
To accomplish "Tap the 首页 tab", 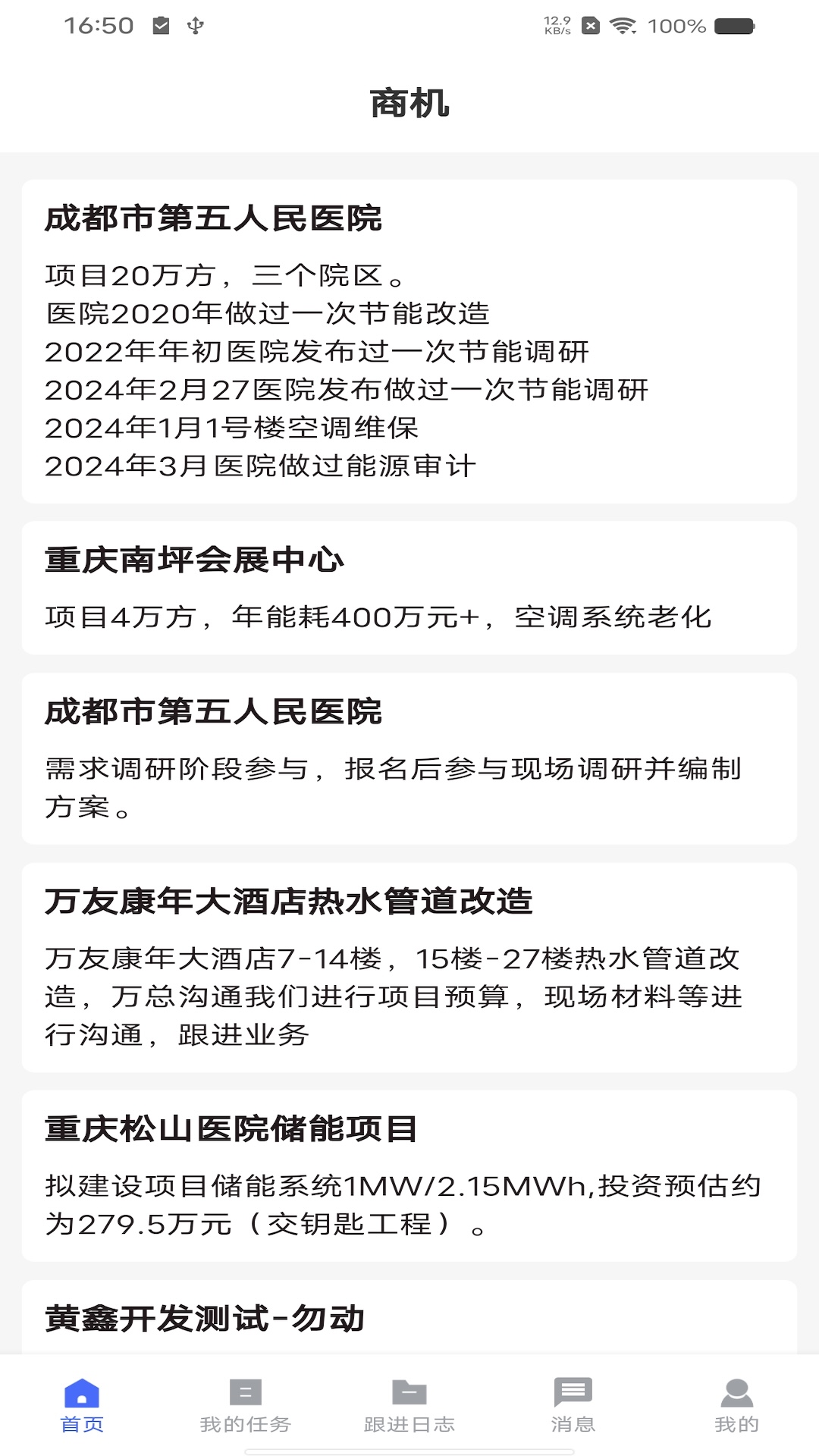I will [82, 1405].
